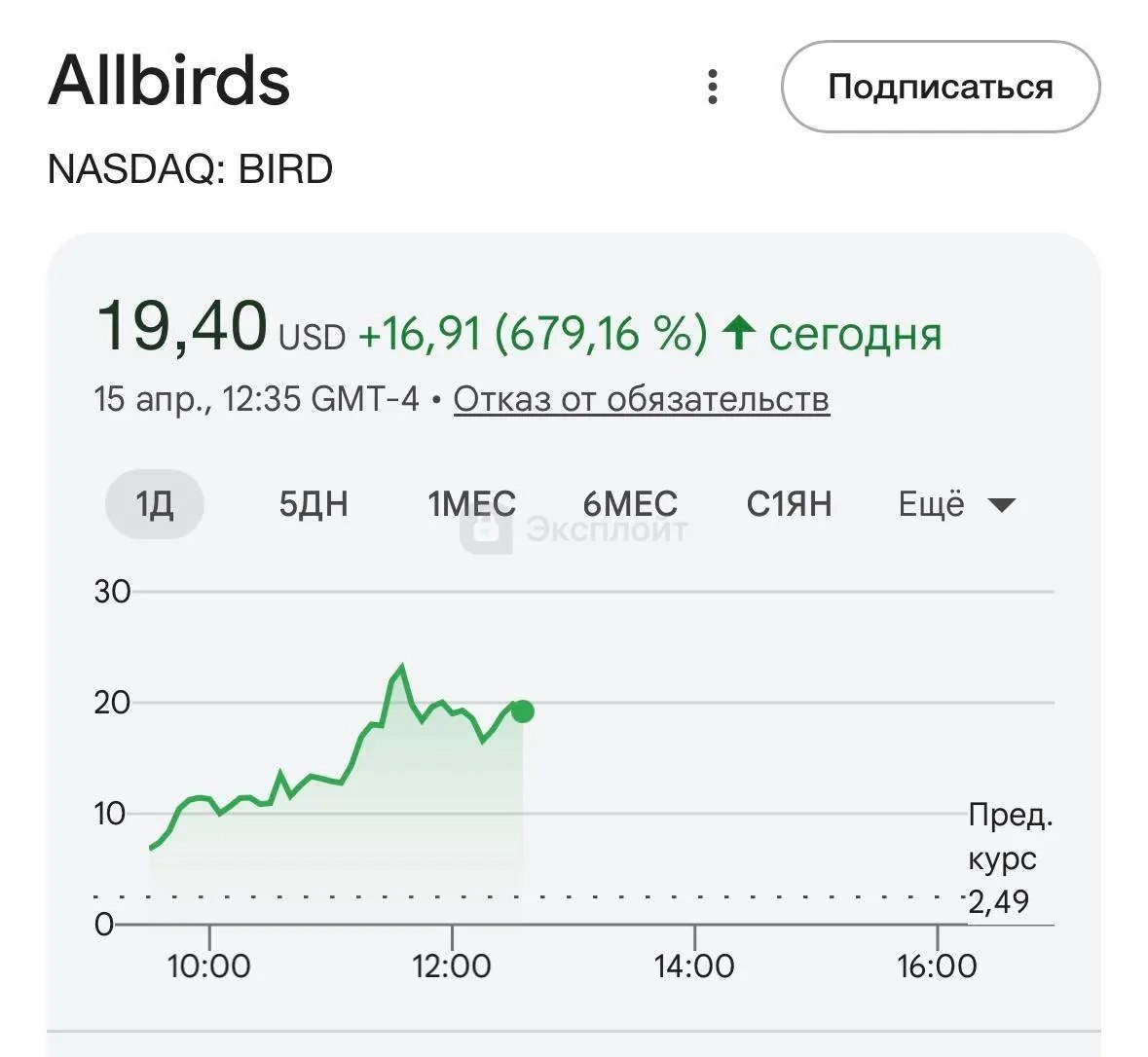Show the 1МЕС chart period

(x=471, y=504)
